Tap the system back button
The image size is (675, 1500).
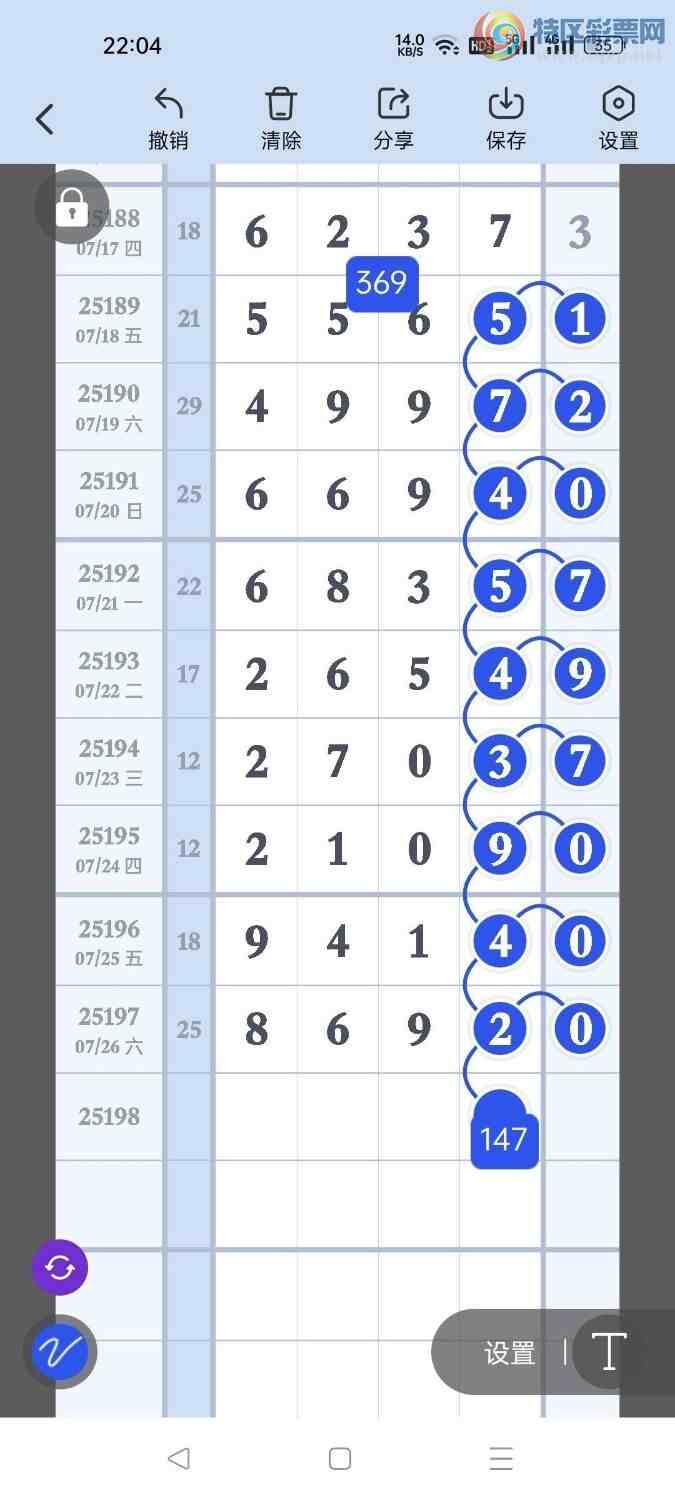[x=178, y=1459]
